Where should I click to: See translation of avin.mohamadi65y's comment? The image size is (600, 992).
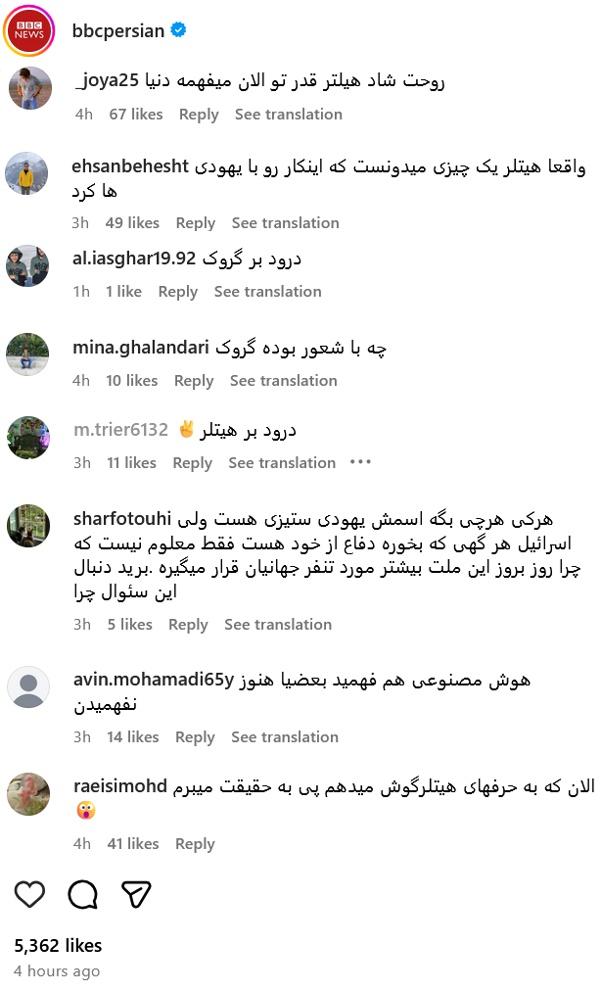tap(284, 737)
